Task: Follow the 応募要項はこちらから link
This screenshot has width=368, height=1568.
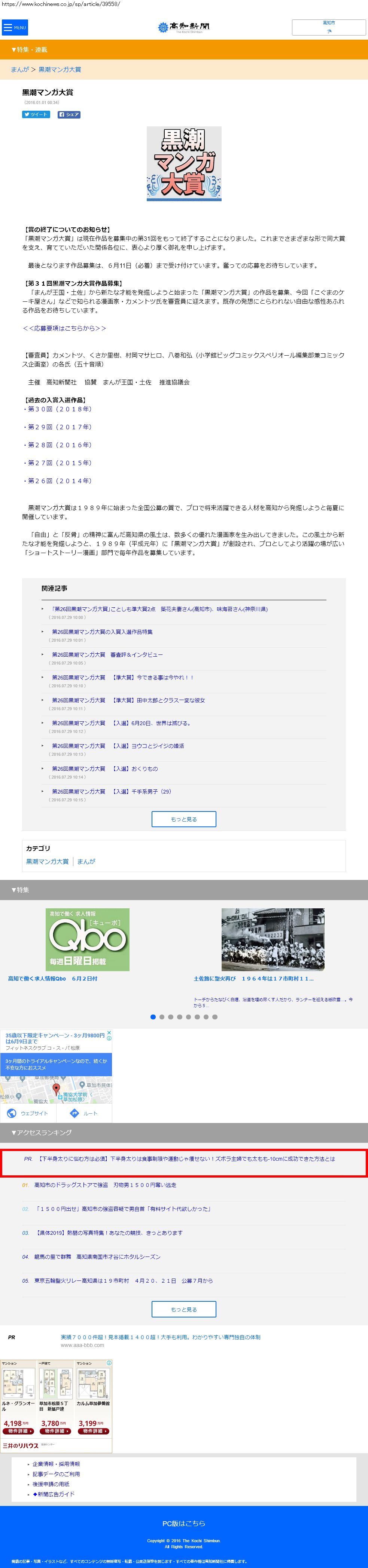Action: click(x=64, y=328)
